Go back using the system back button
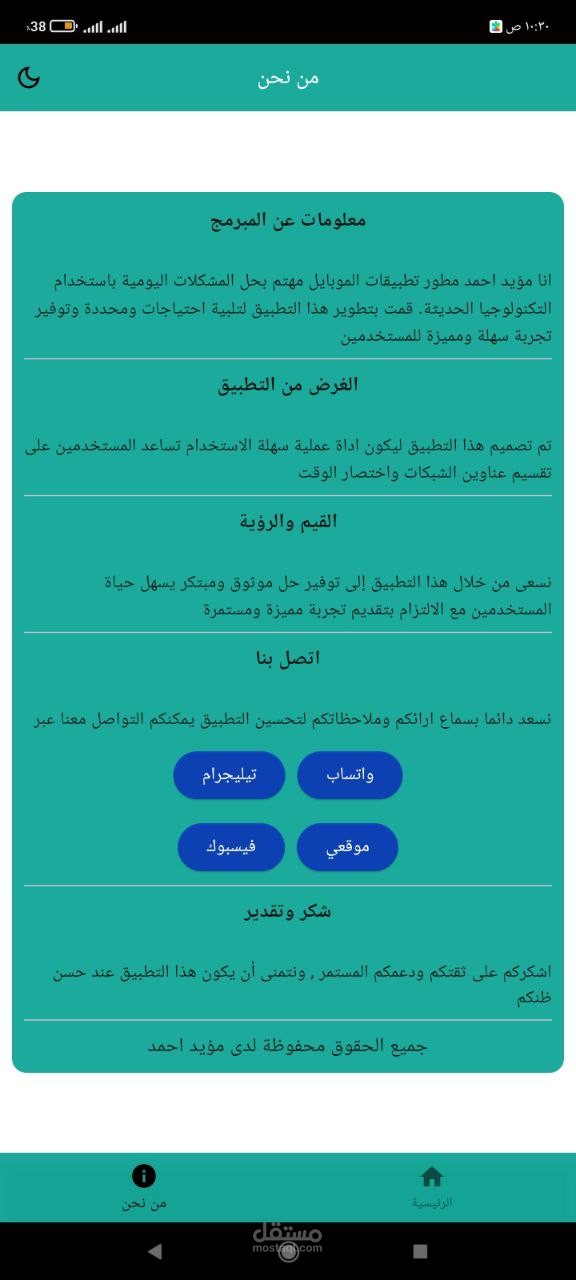The image size is (576, 1280). click(154, 1251)
